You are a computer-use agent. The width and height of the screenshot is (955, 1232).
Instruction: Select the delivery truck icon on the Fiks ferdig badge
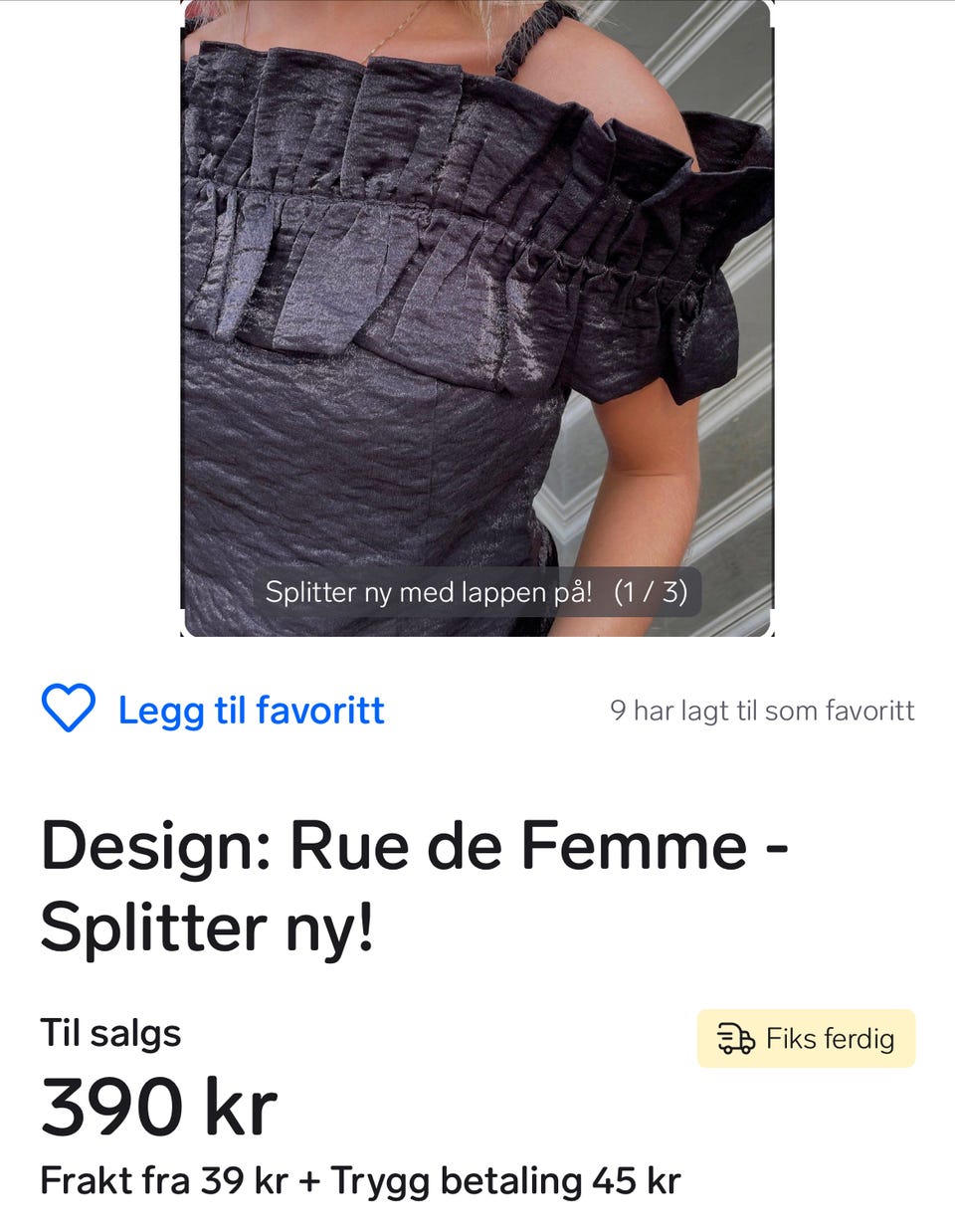pos(734,1038)
